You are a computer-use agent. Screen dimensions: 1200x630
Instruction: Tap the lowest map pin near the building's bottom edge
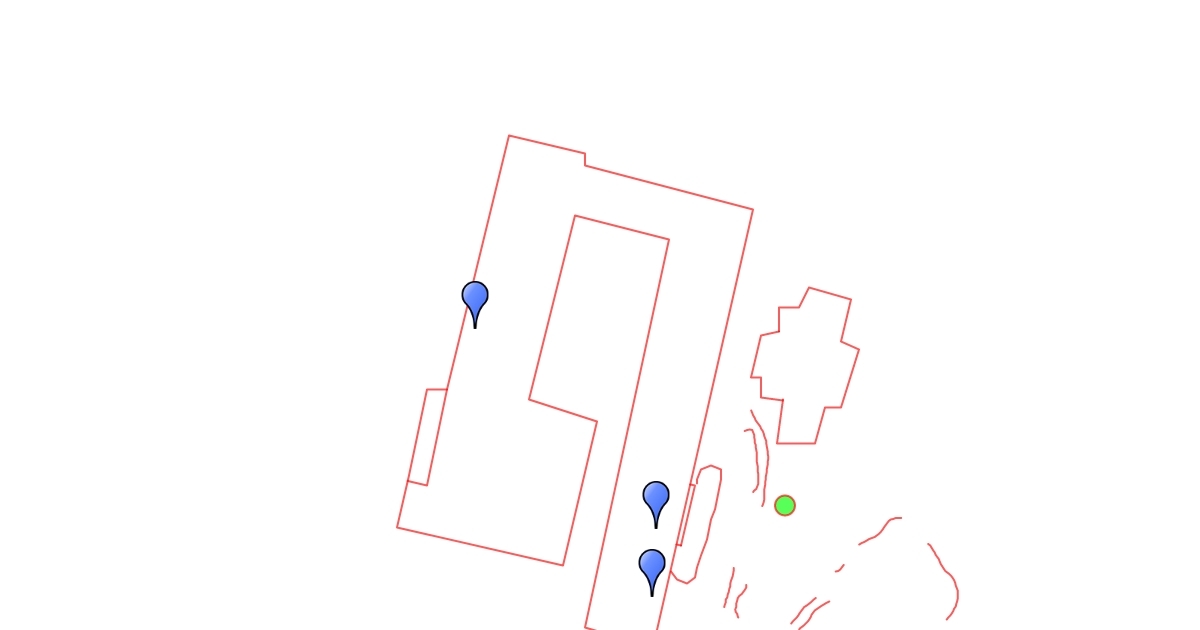tap(652, 567)
